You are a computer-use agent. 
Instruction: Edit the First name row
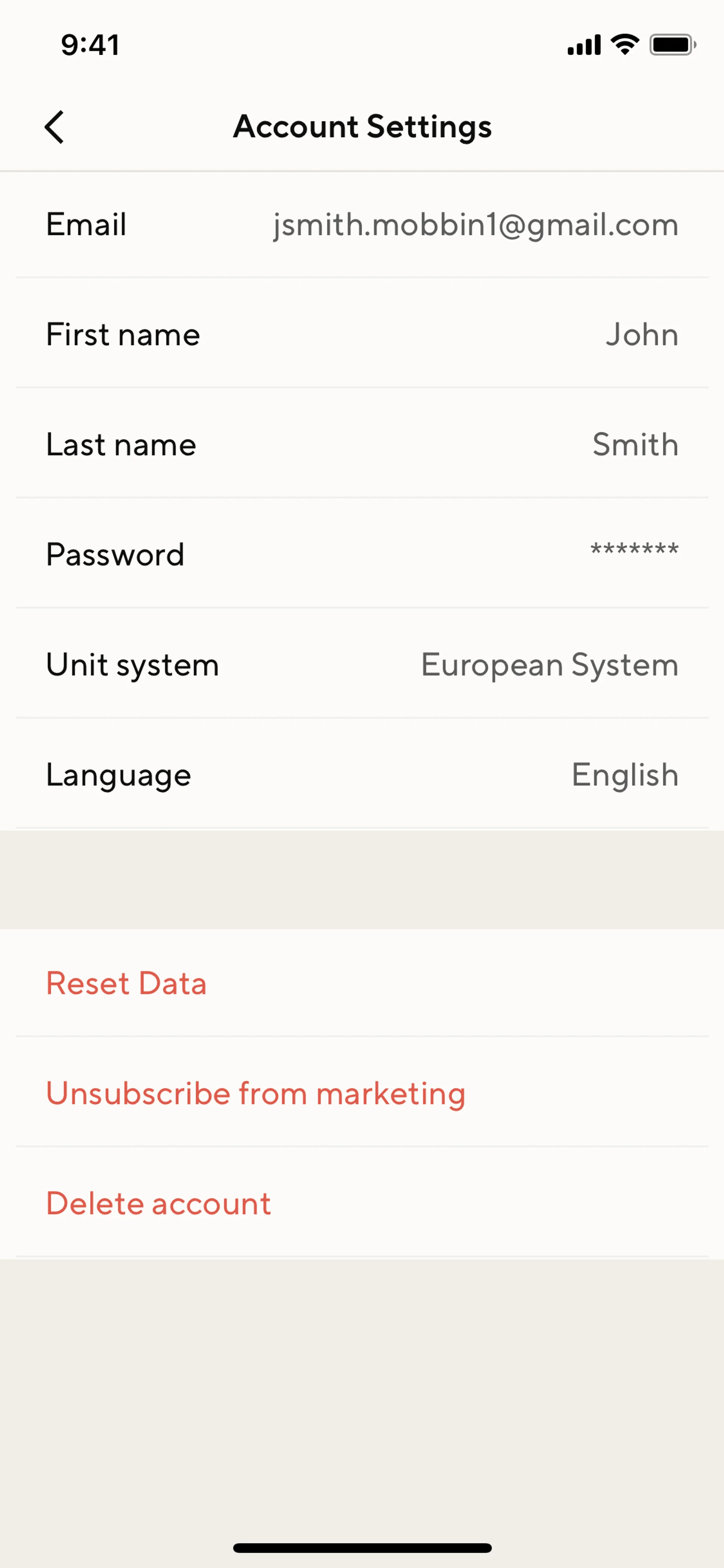click(x=362, y=335)
